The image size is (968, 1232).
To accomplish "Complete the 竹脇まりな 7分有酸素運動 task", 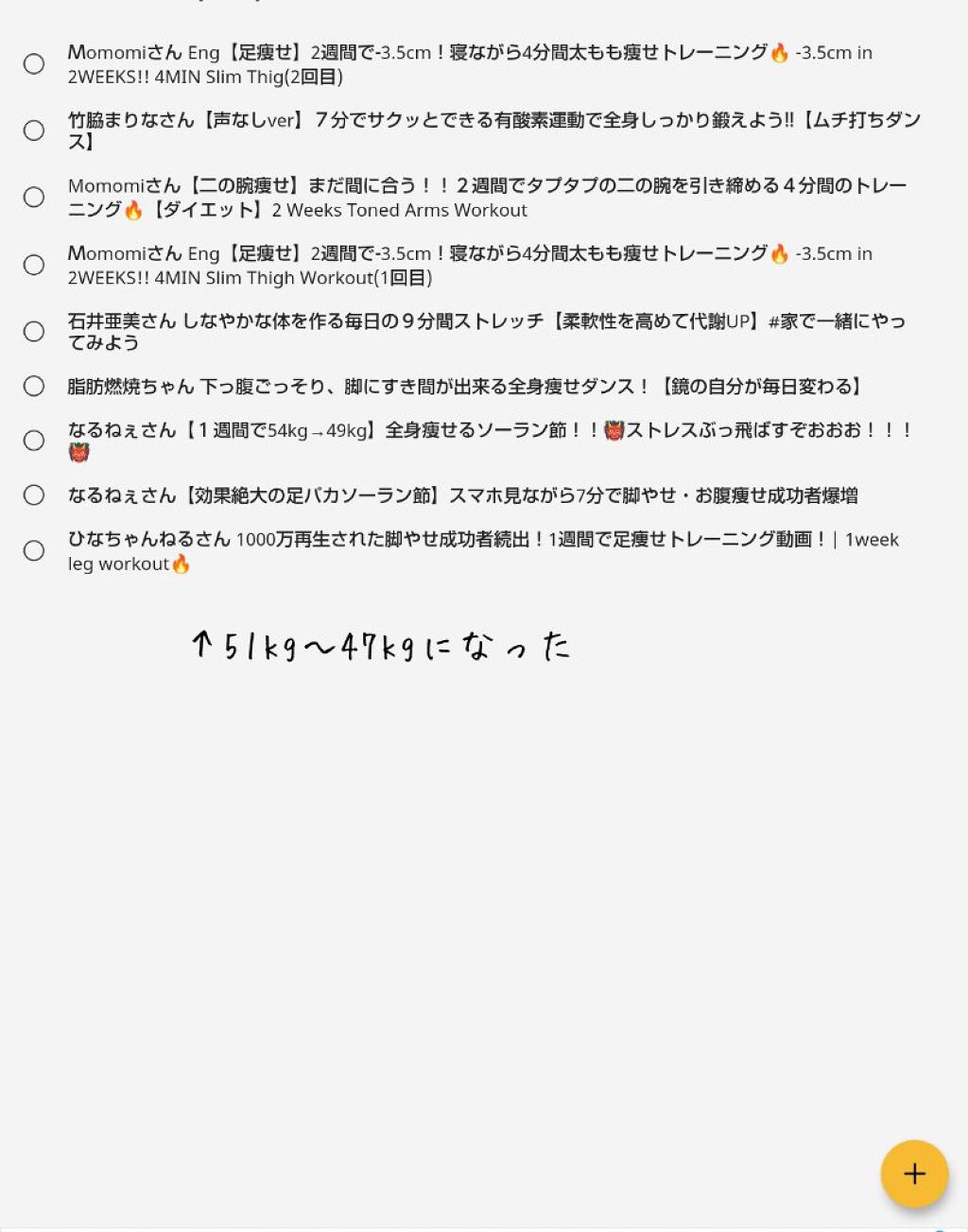I will (x=34, y=130).
